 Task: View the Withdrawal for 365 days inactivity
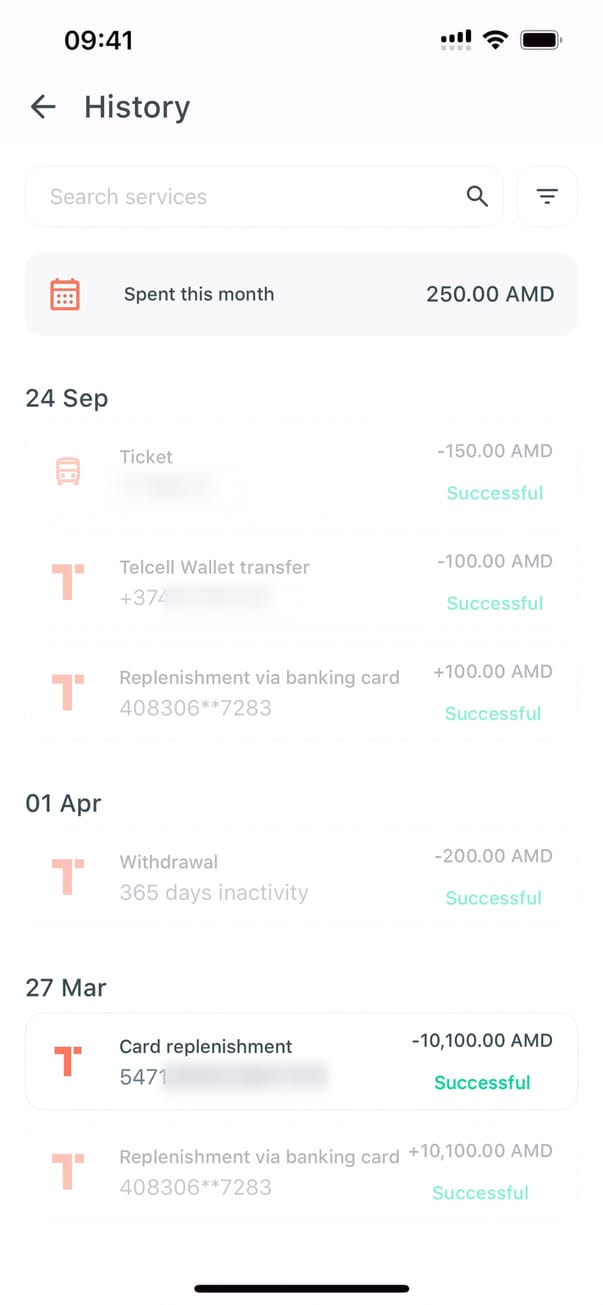click(x=301, y=877)
